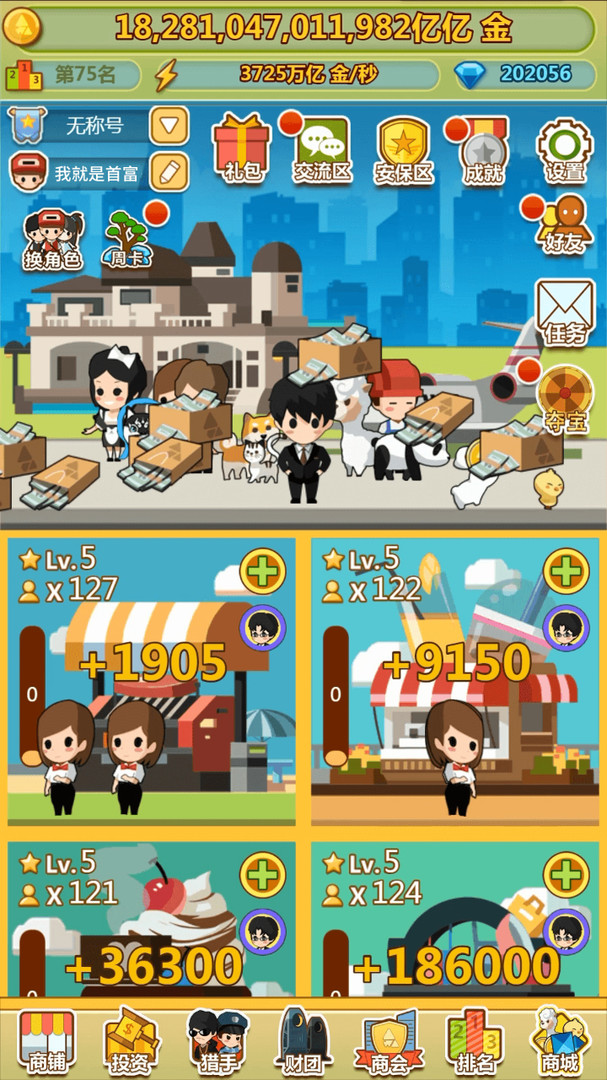Switch to the 投资 tab
This screenshot has height=1080, width=607.
tap(132, 1040)
